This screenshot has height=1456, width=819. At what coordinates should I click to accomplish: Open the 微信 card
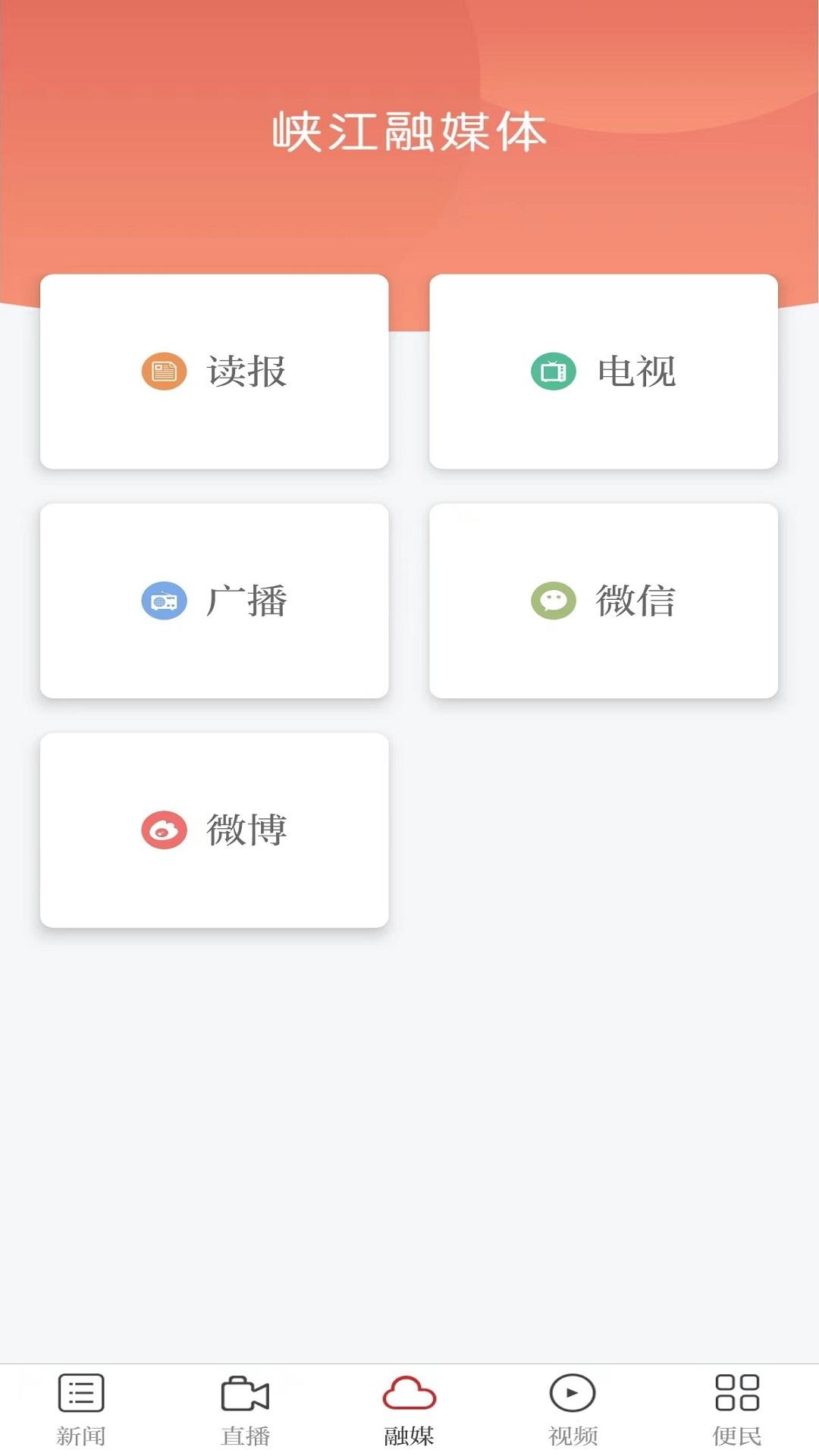coord(605,601)
